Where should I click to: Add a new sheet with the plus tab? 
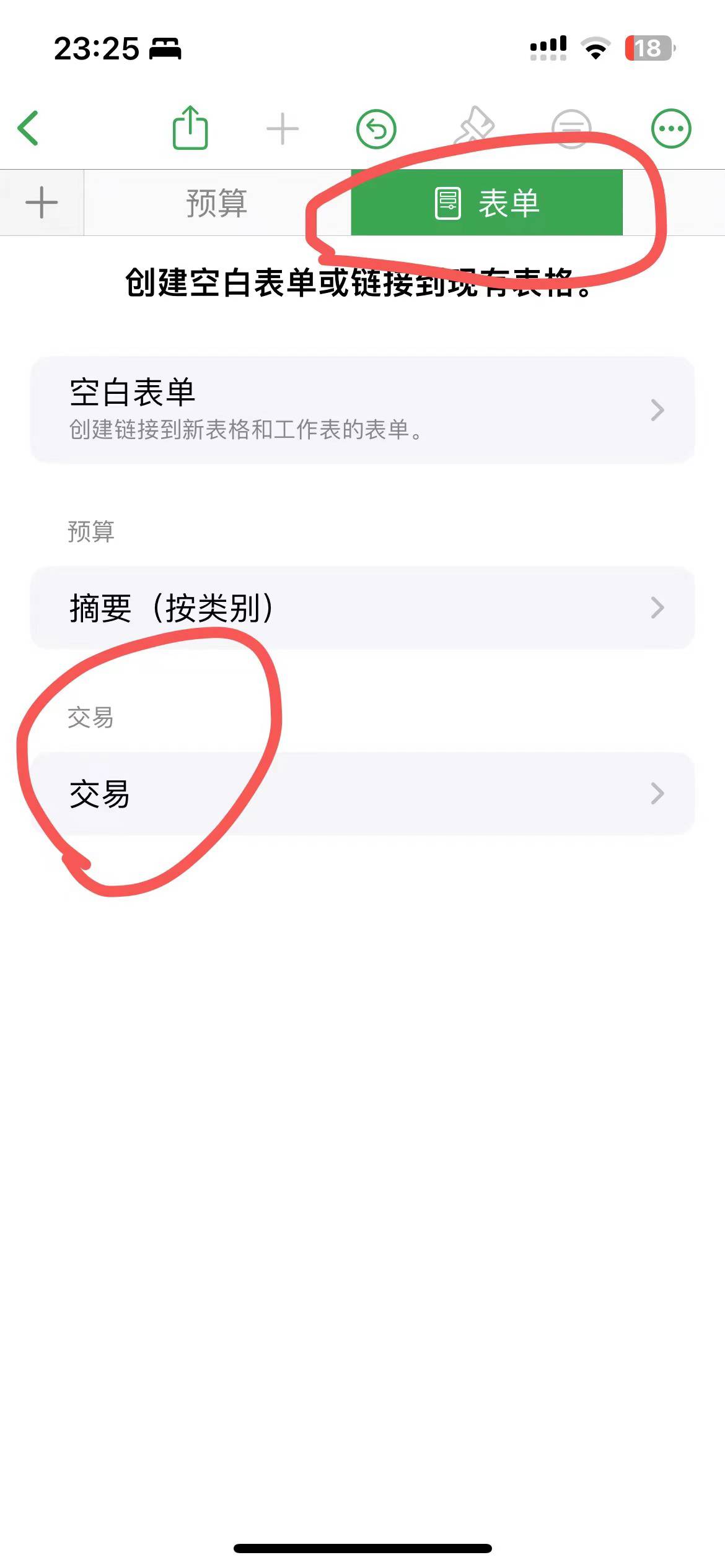coord(42,203)
